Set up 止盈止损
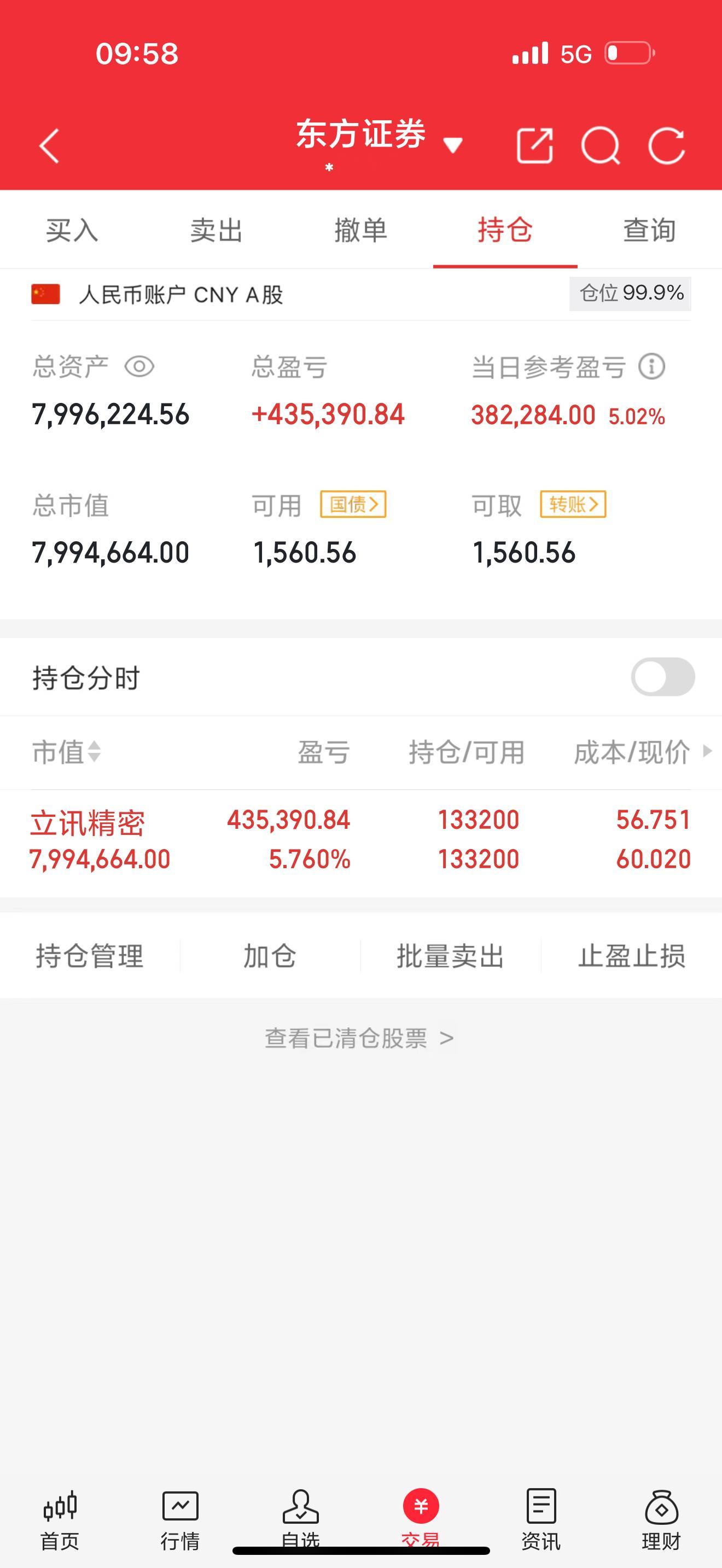722x1568 pixels. click(x=631, y=956)
